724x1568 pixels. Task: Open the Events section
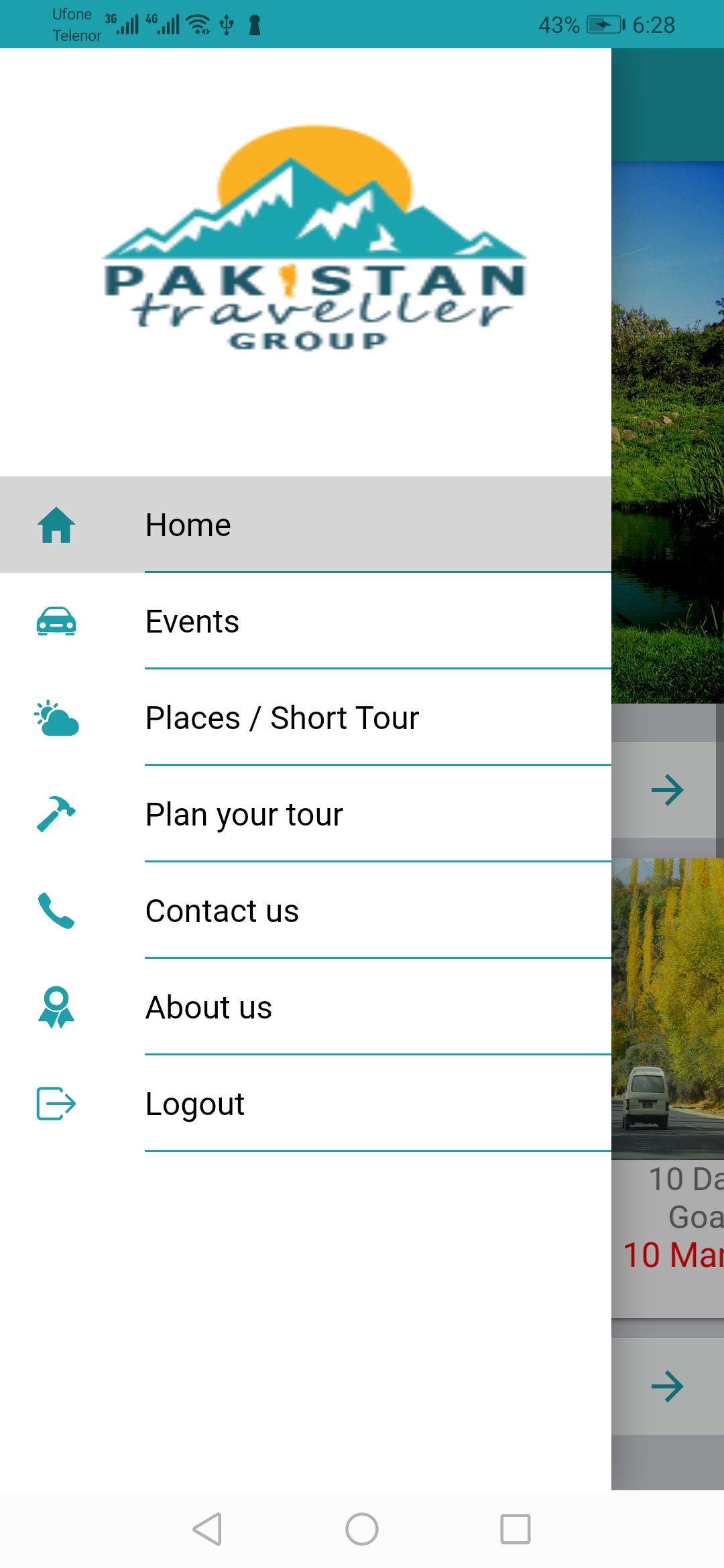coord(306,621)
